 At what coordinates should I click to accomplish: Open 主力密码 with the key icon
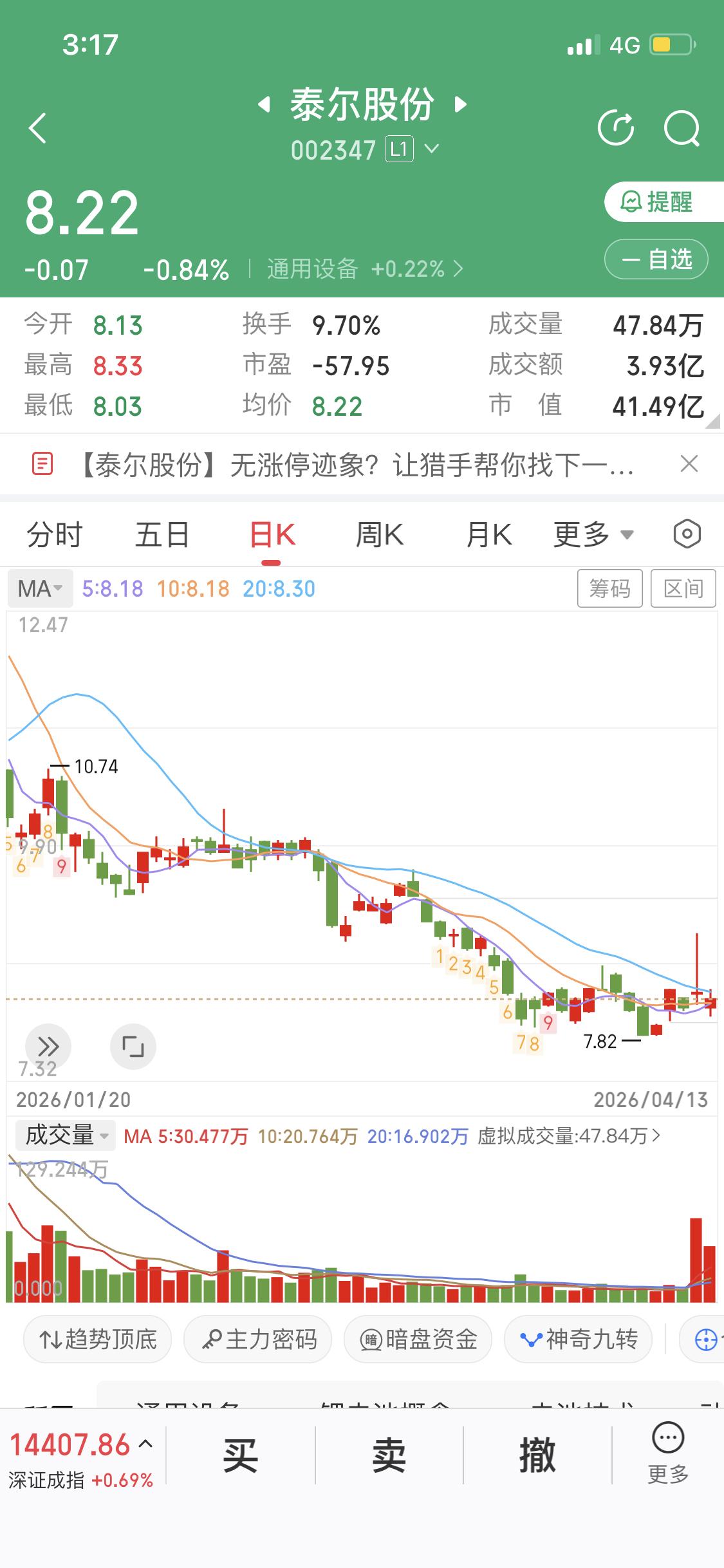tap(257, 1339)
